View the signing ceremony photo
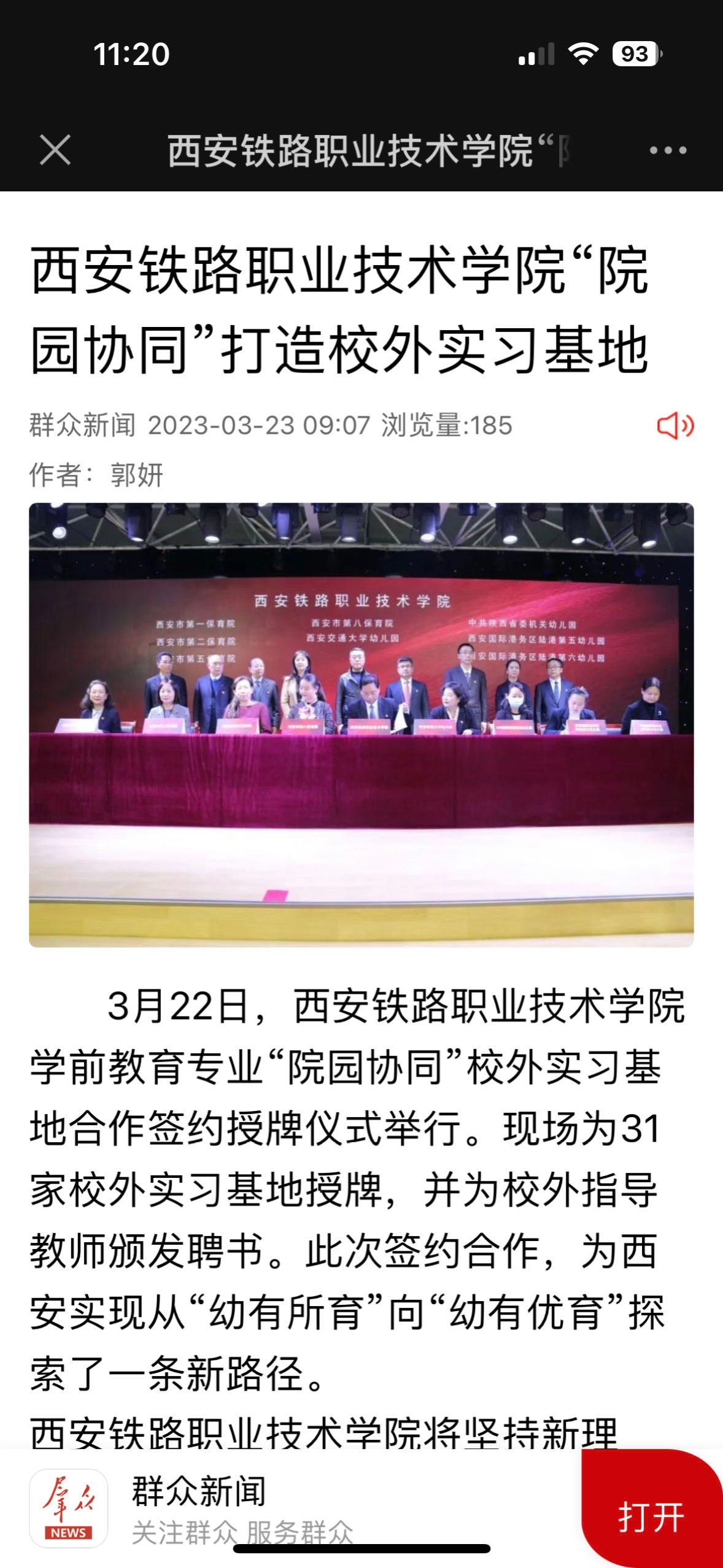The height and width of the screenshot is (1568, 723). (361, 724)
